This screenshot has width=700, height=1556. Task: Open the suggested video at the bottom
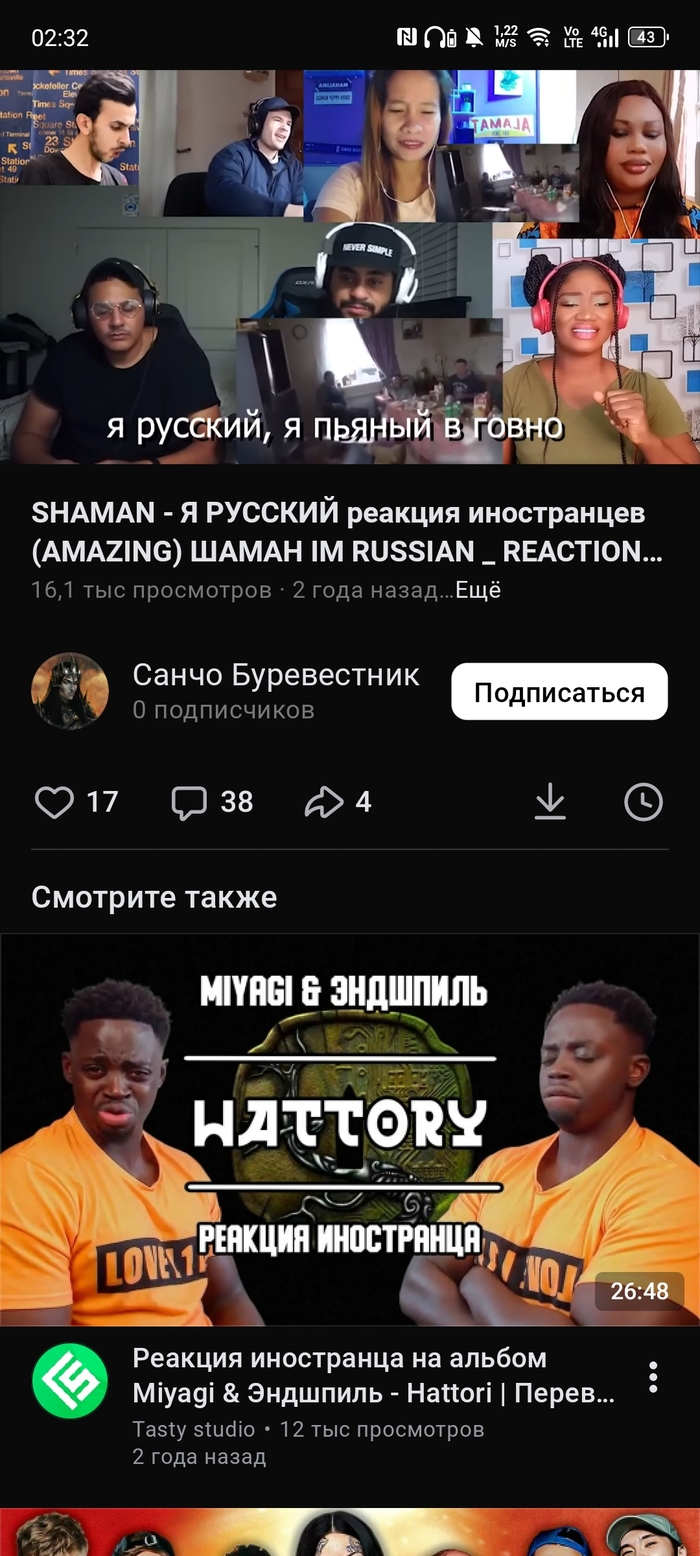(x=350, y=1534)
